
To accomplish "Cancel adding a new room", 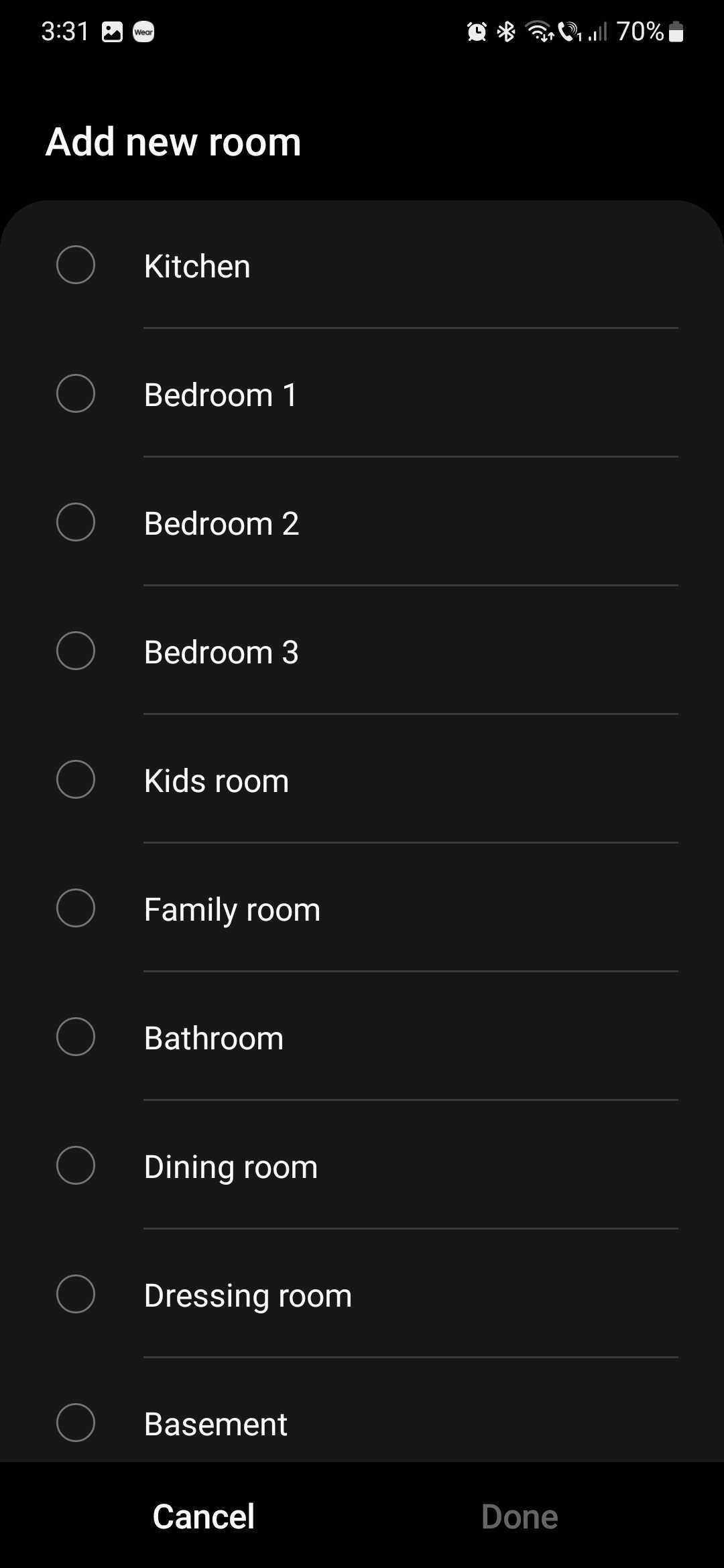I will [204, 1516].
